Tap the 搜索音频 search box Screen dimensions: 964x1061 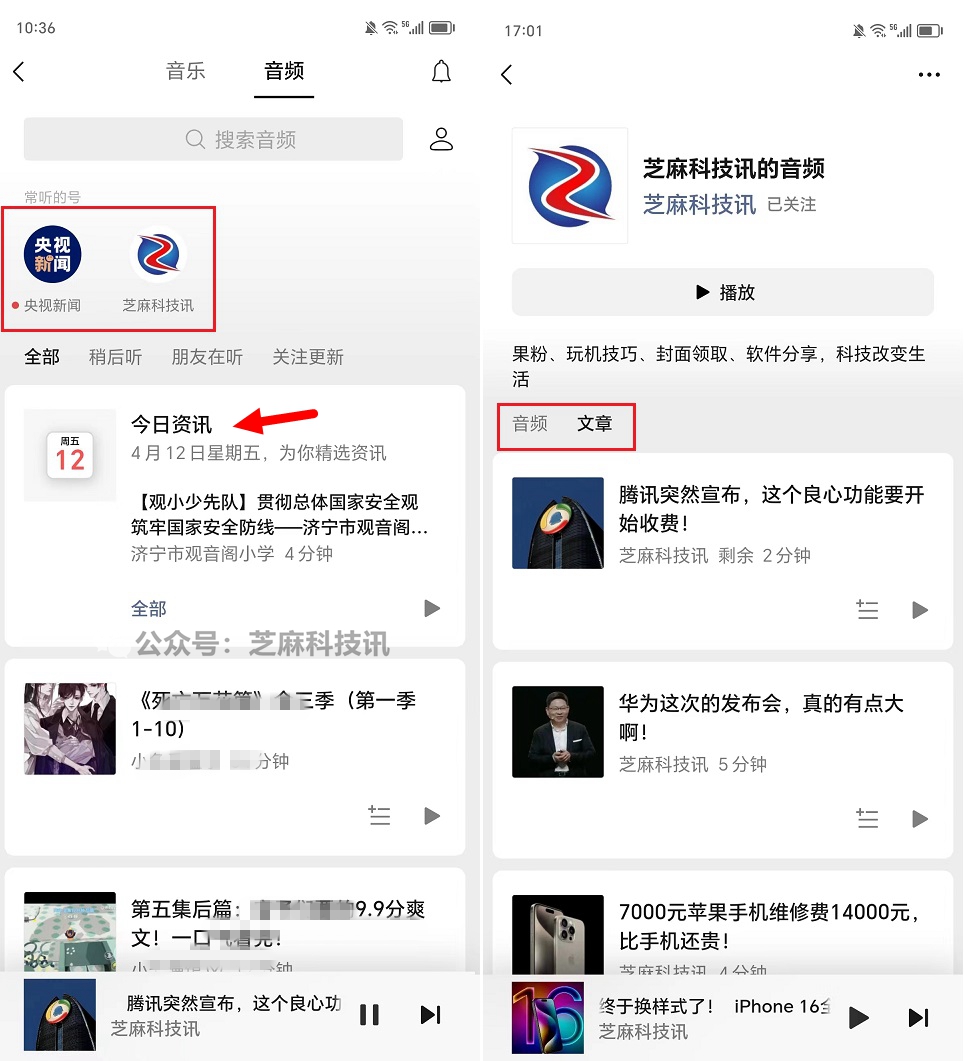pyautogui.click(x=213, y=139)
